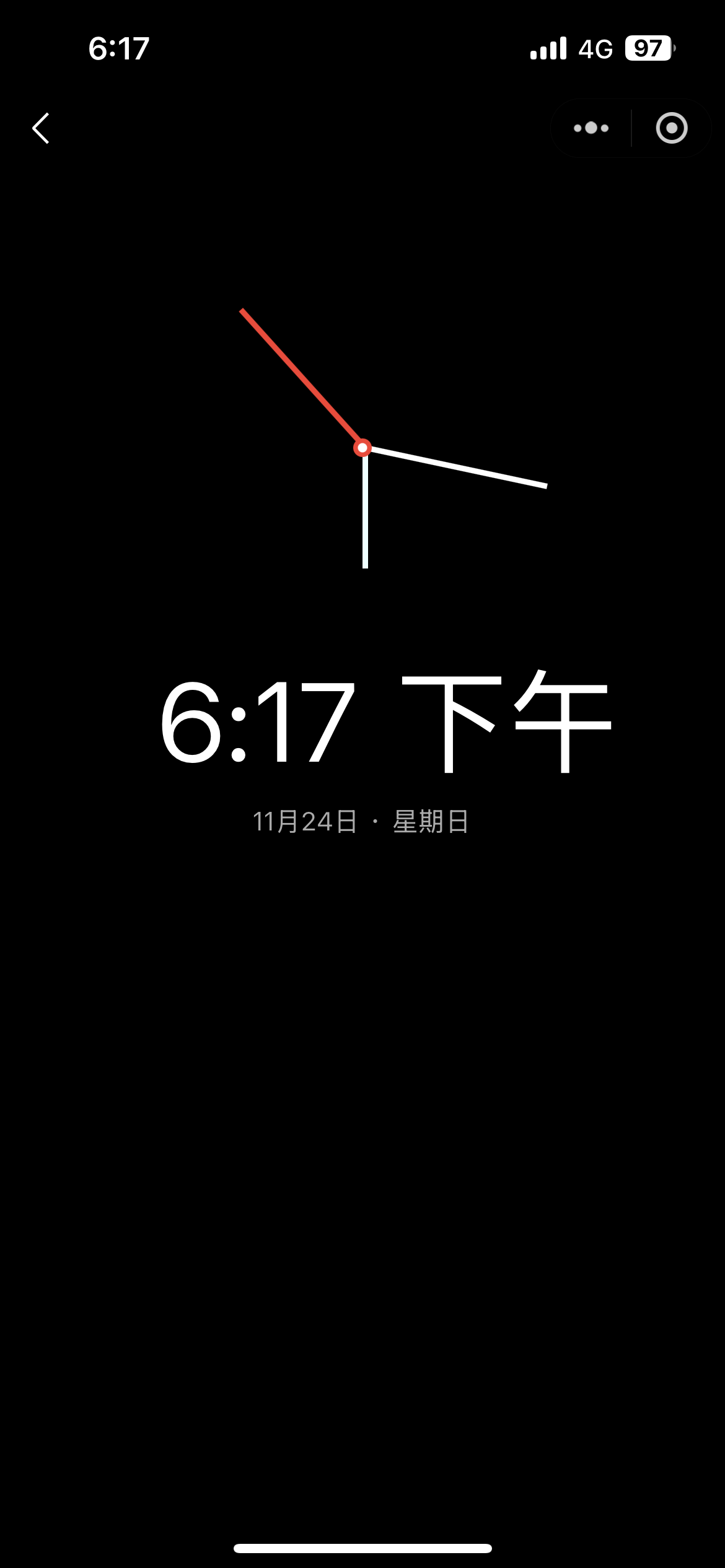Close the mini program via circle icon
725x1568 pixels.
[x=672, y=128]
